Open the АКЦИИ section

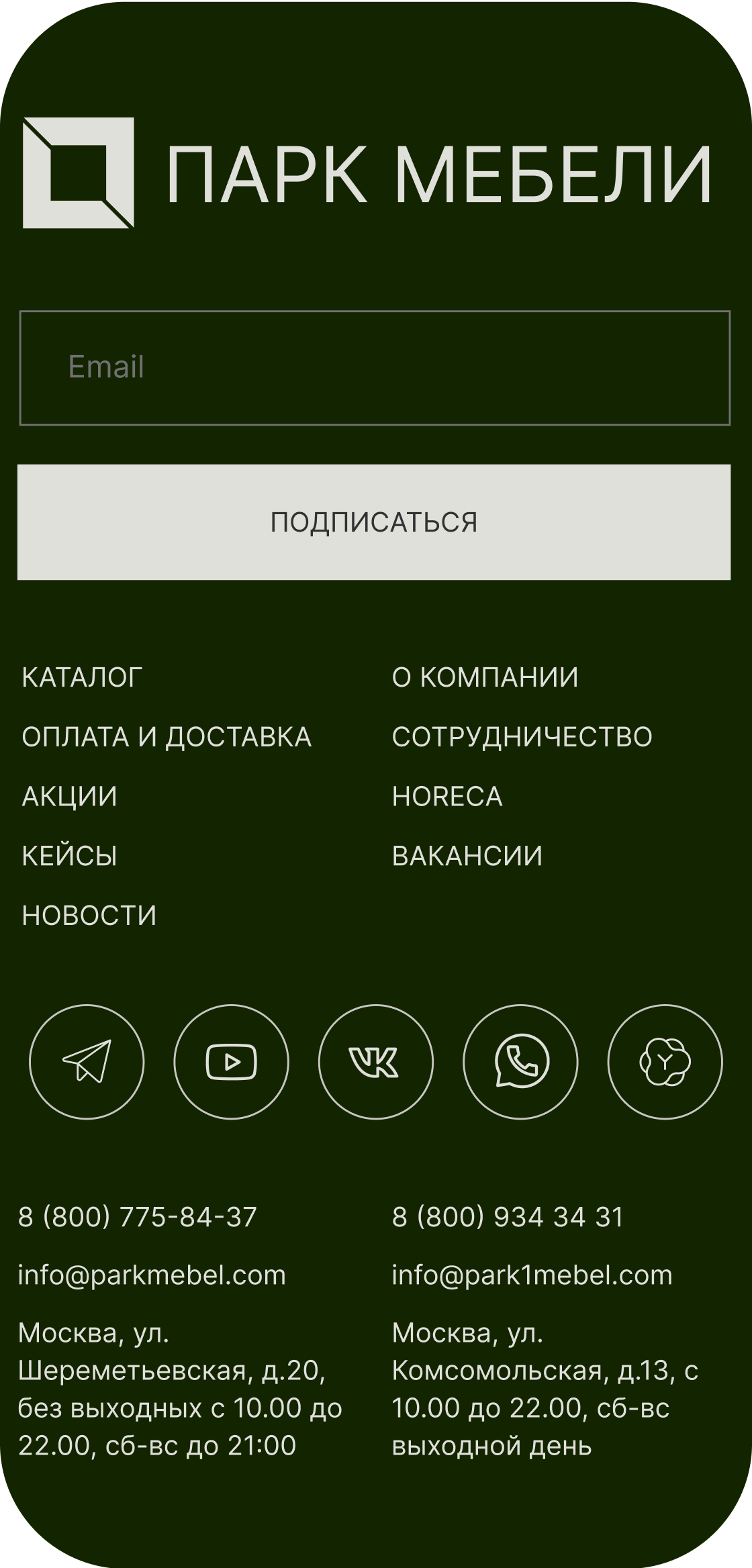(x=69, y=797)
